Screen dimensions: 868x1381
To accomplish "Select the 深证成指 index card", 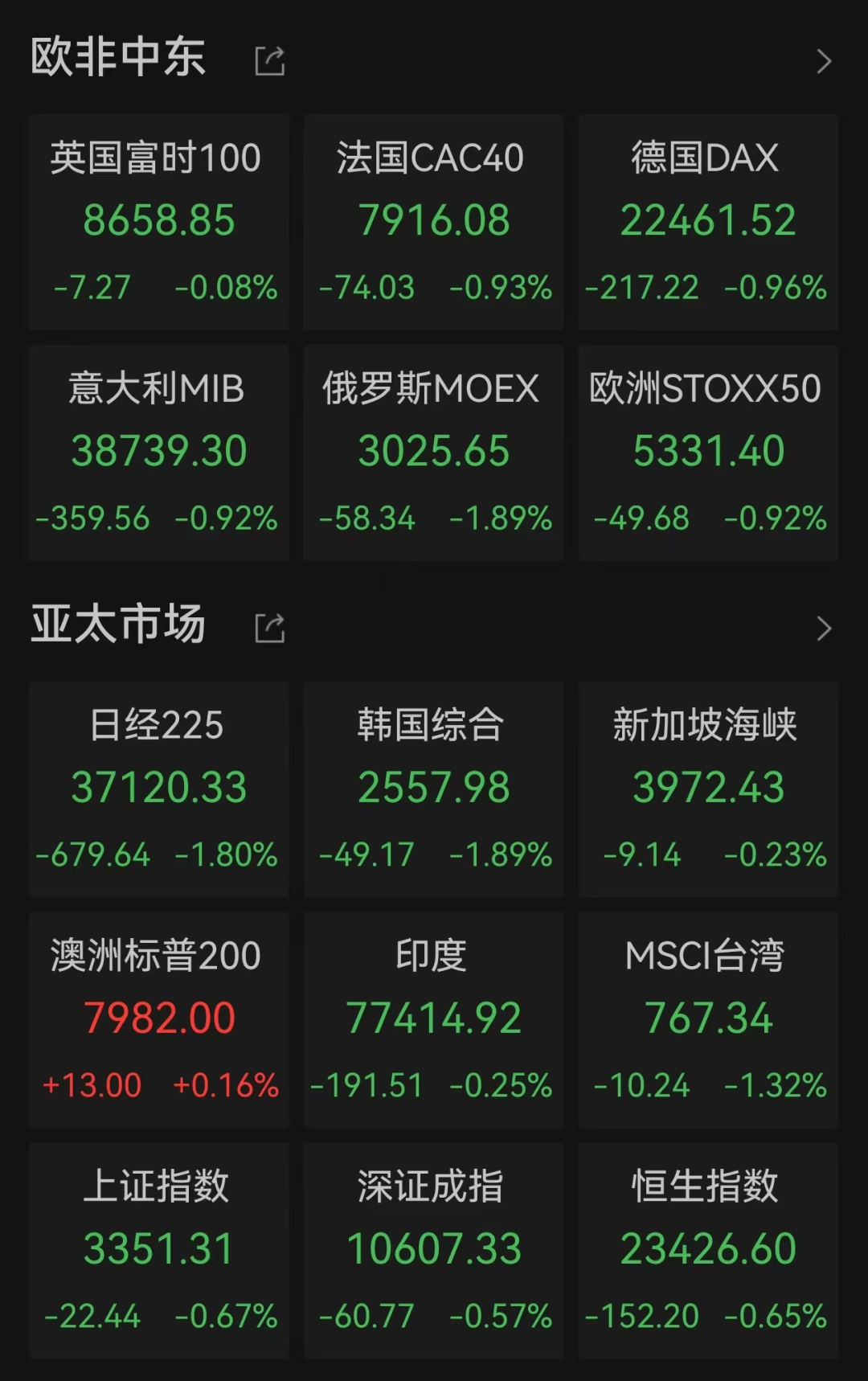I will click(x=433, y=1250).
